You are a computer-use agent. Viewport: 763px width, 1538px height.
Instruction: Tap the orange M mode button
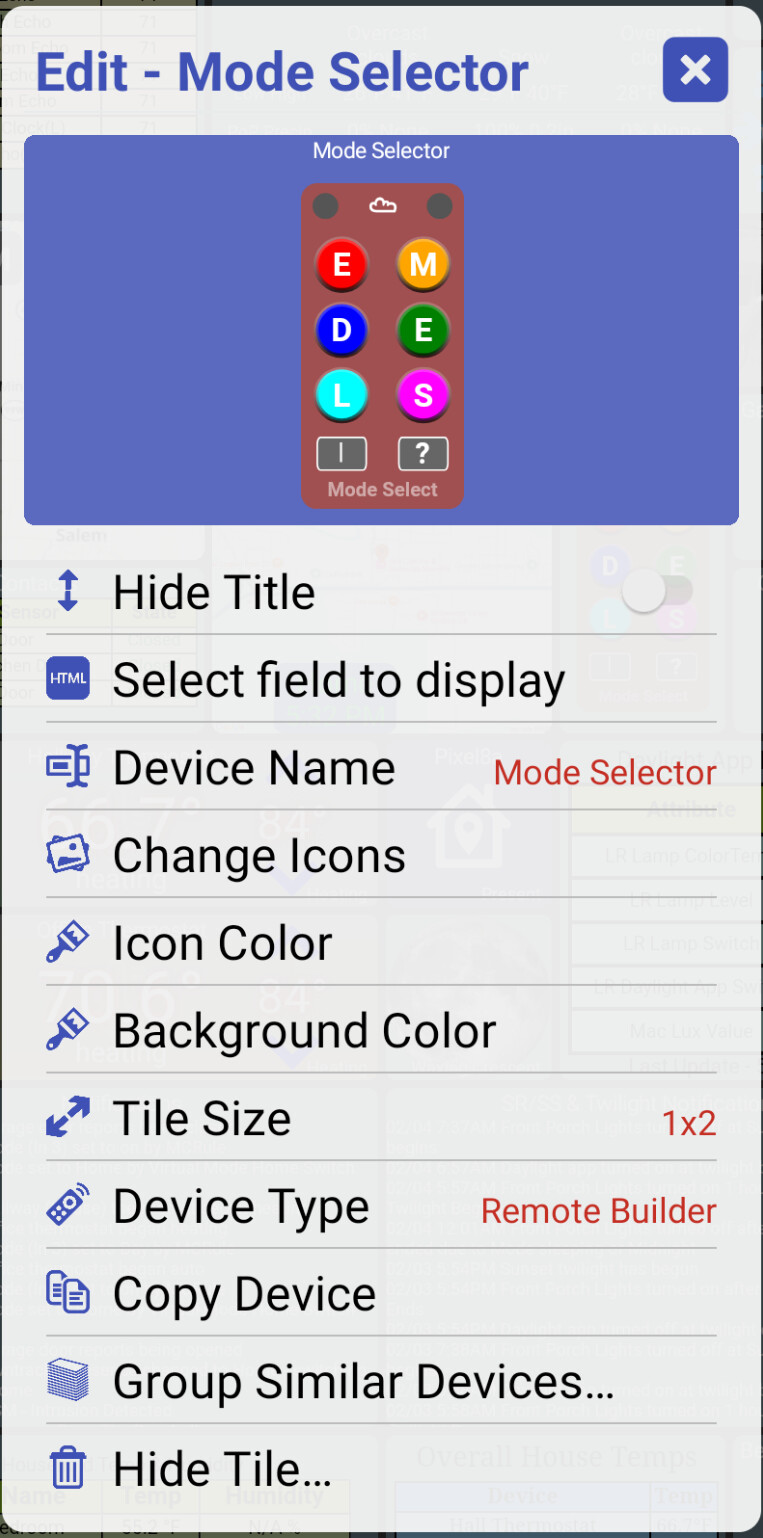(423, 265)
